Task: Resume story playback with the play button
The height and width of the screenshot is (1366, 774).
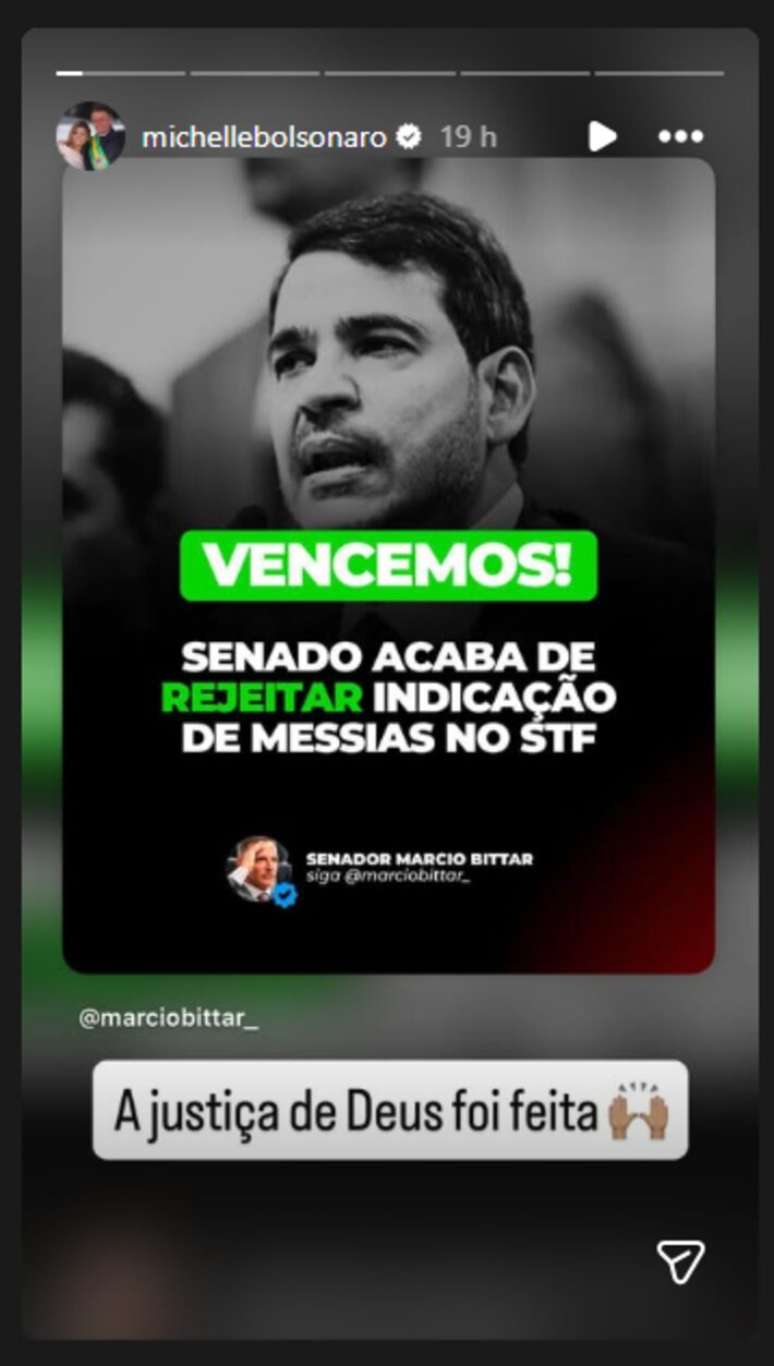Action: coord(602,136)
